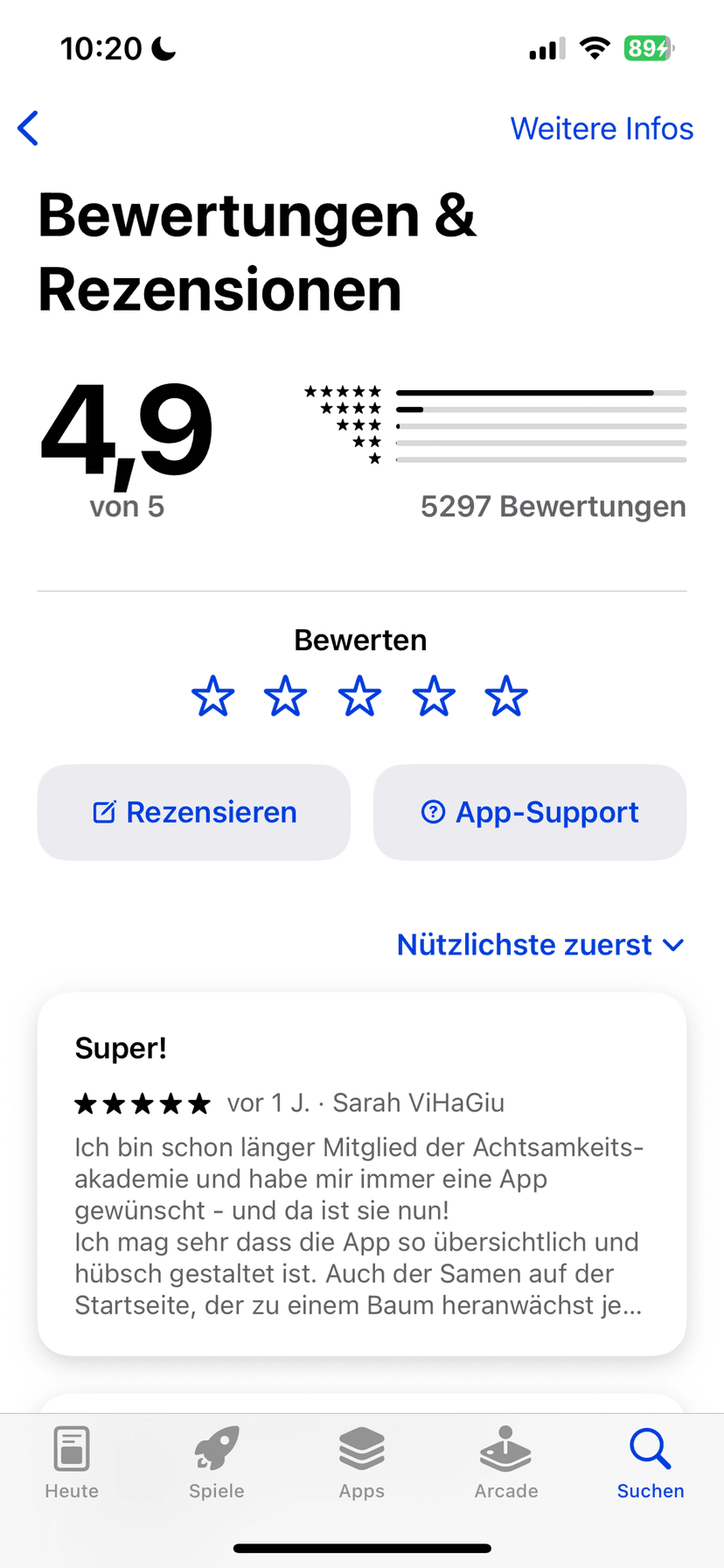Choose the middle star to rate three stars
Image resolution: width=724 pixels, height=1568 pixels.
tap(359, 696)
